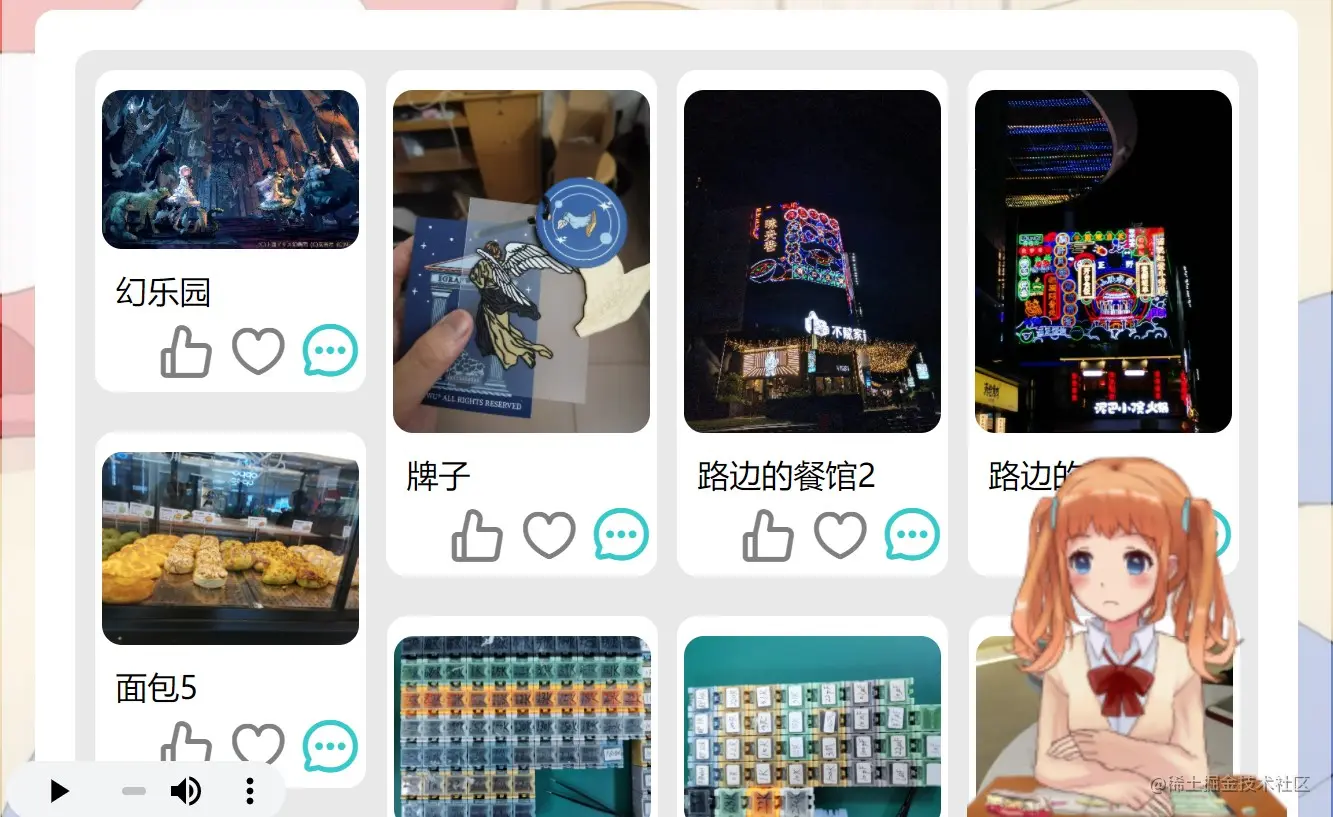Viewport: 1333px width, 817px height.
Task: Like the 路边的餐馆2 card
Action: (x=768, y=535)
